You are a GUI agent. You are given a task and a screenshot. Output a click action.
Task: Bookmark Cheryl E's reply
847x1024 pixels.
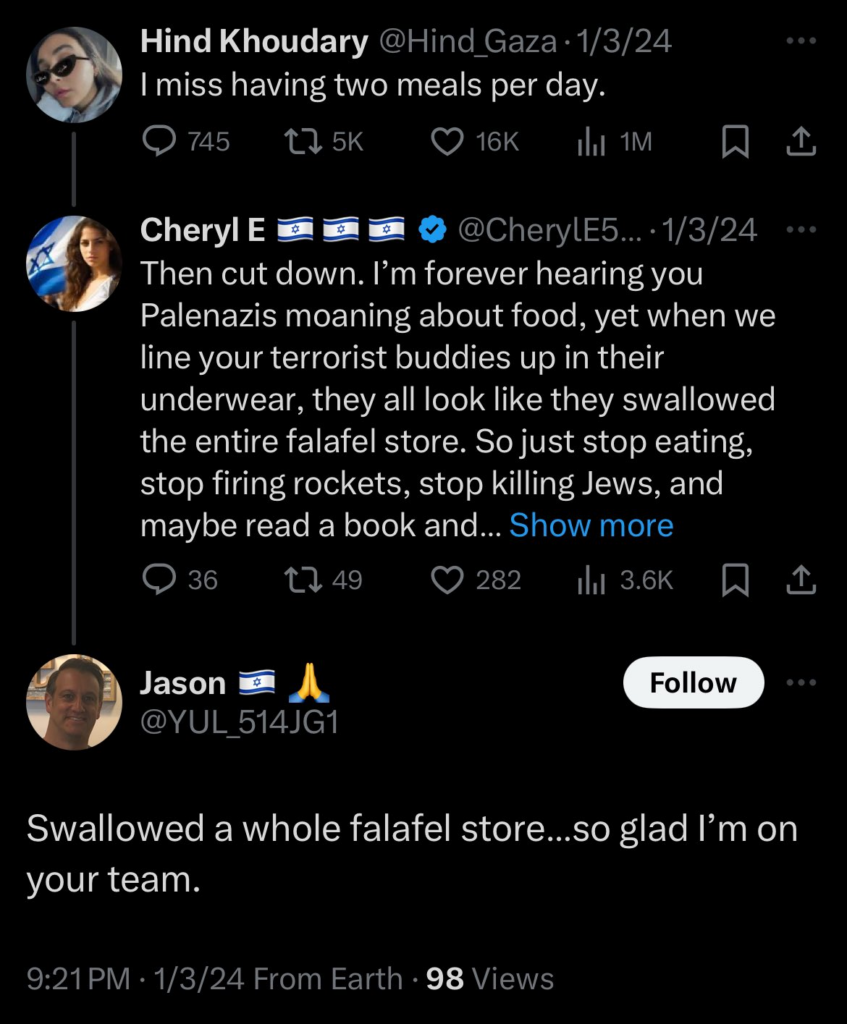735,580
